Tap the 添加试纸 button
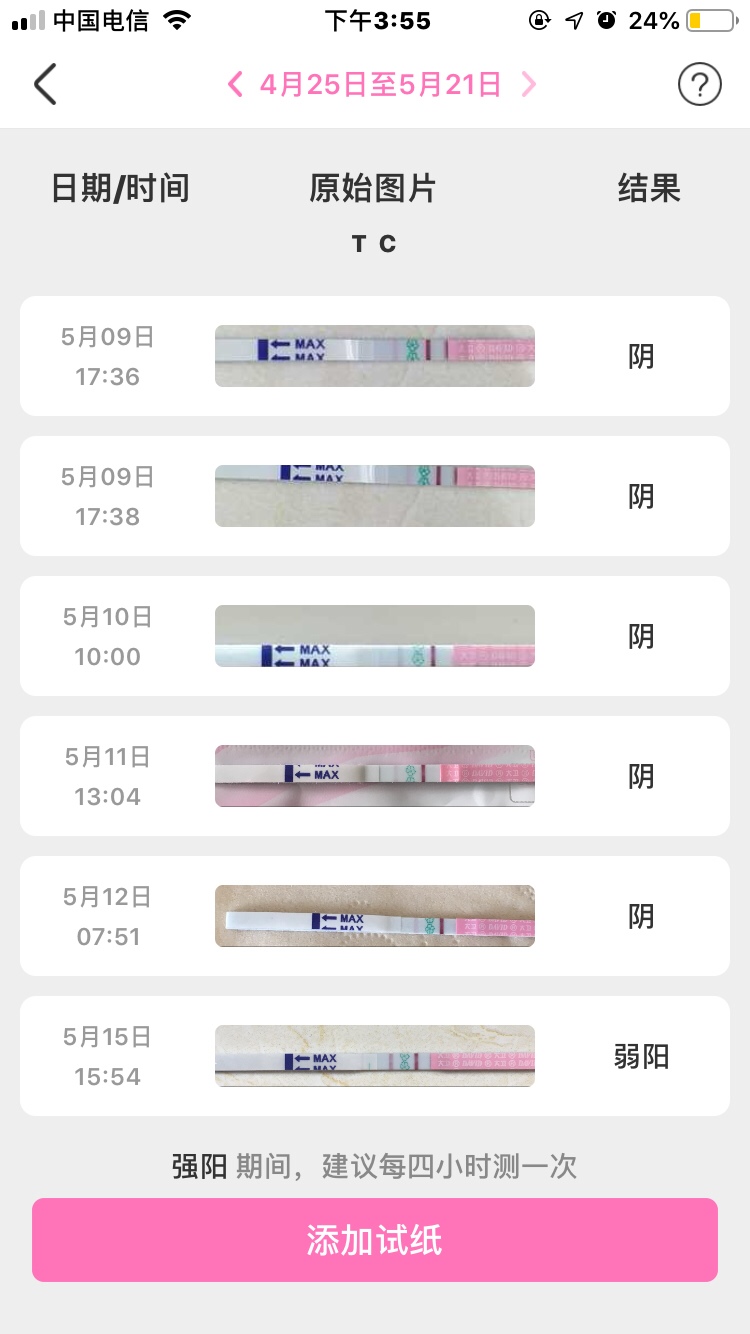This screenshot has width=750, height=1334. [375, 1240]
